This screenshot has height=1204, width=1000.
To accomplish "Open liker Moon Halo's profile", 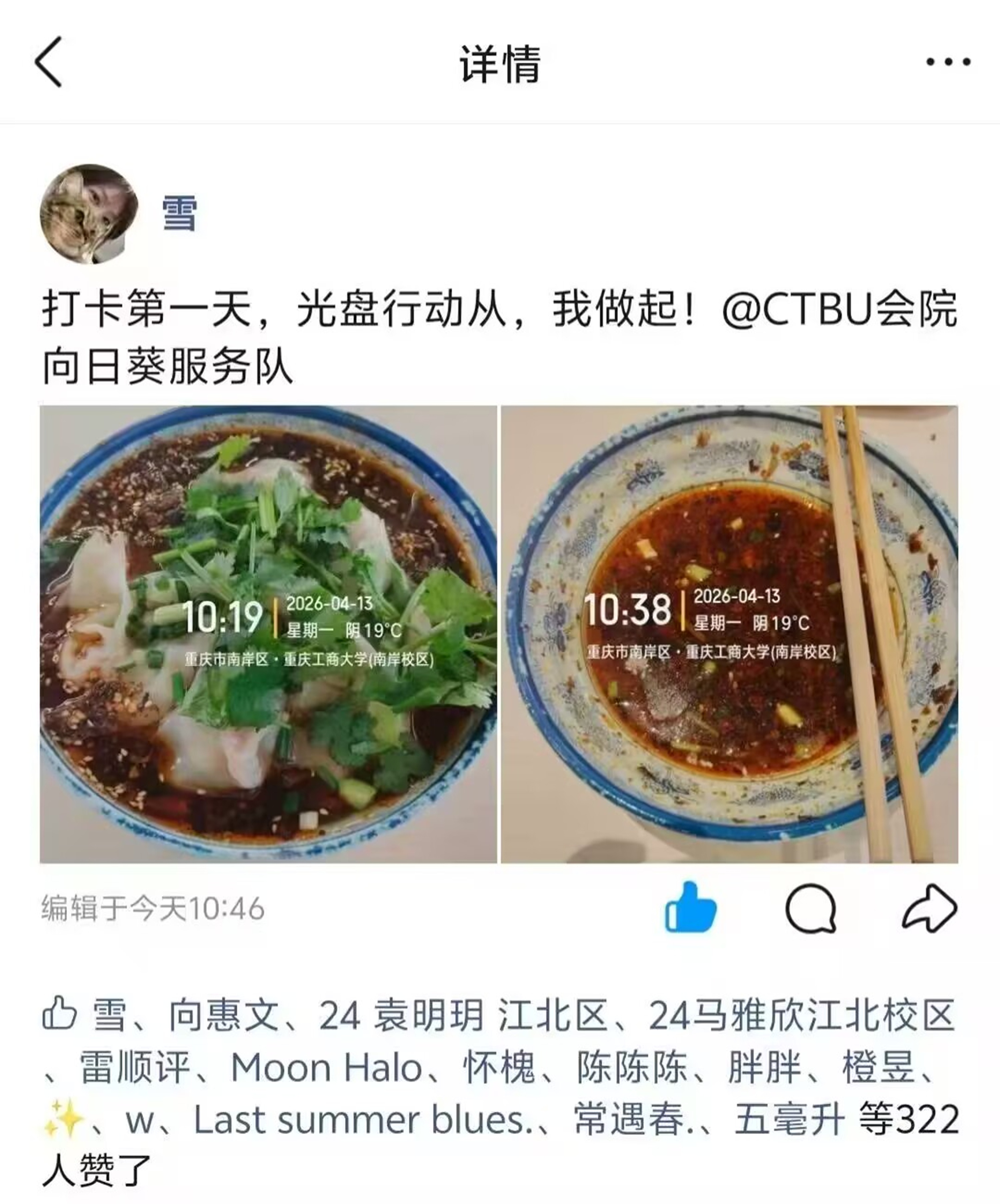I will [326, 1068].
